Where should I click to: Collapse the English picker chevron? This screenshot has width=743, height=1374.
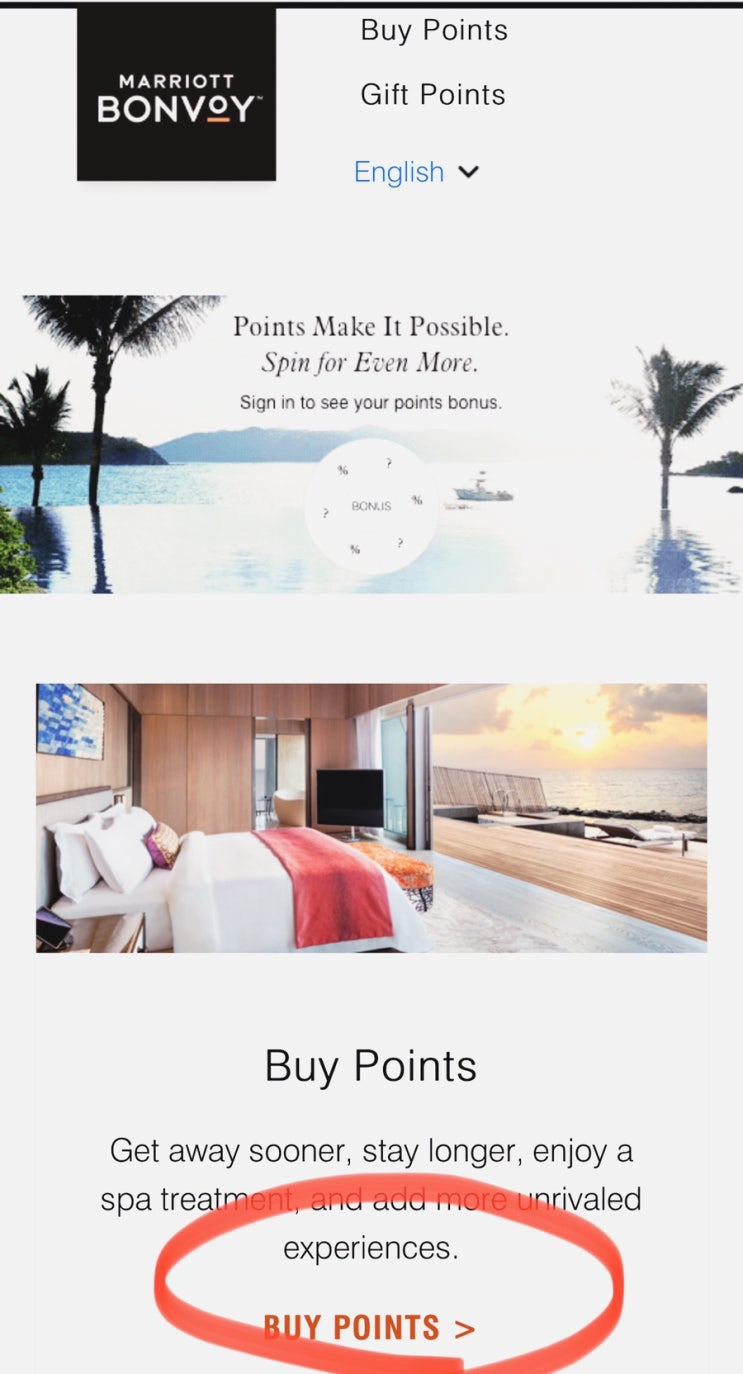(469, 172)
